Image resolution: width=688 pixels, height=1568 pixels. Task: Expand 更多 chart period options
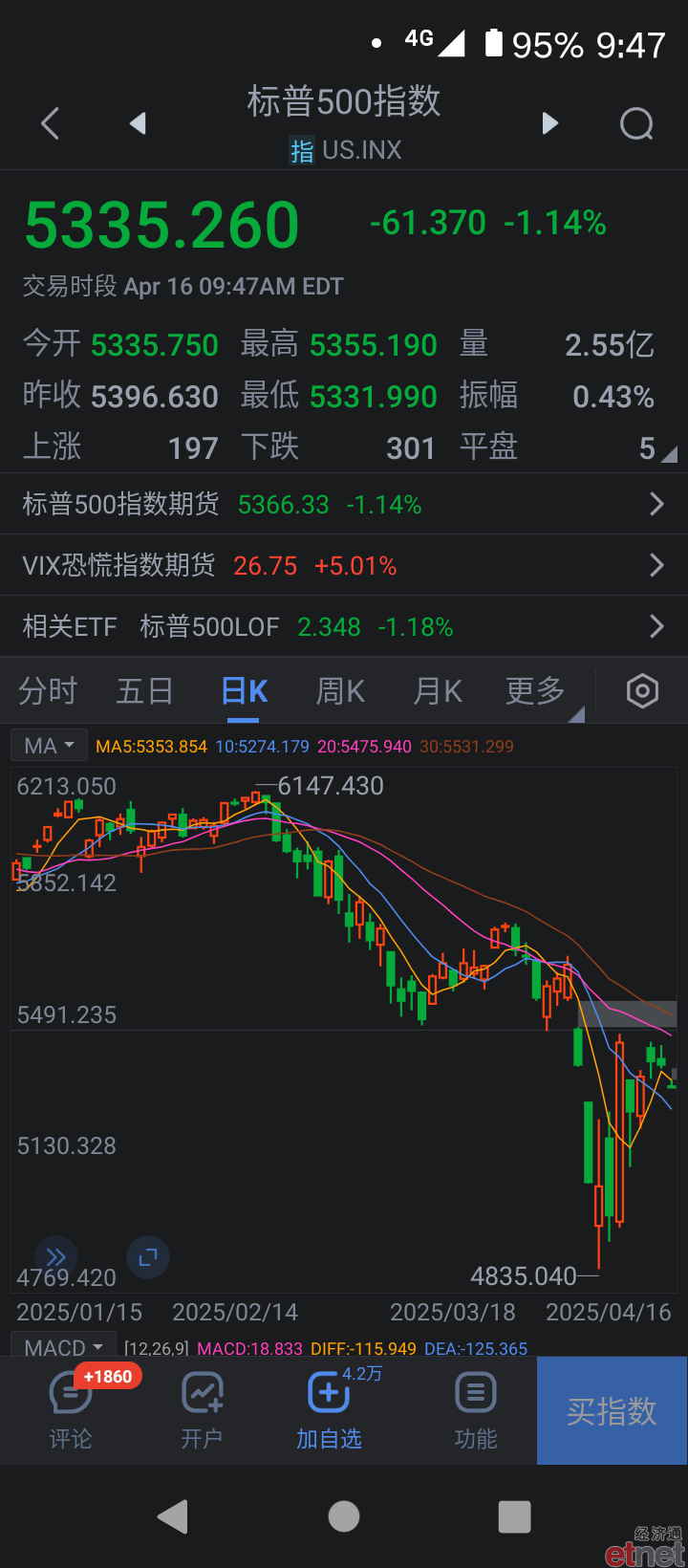pos(537,690)
